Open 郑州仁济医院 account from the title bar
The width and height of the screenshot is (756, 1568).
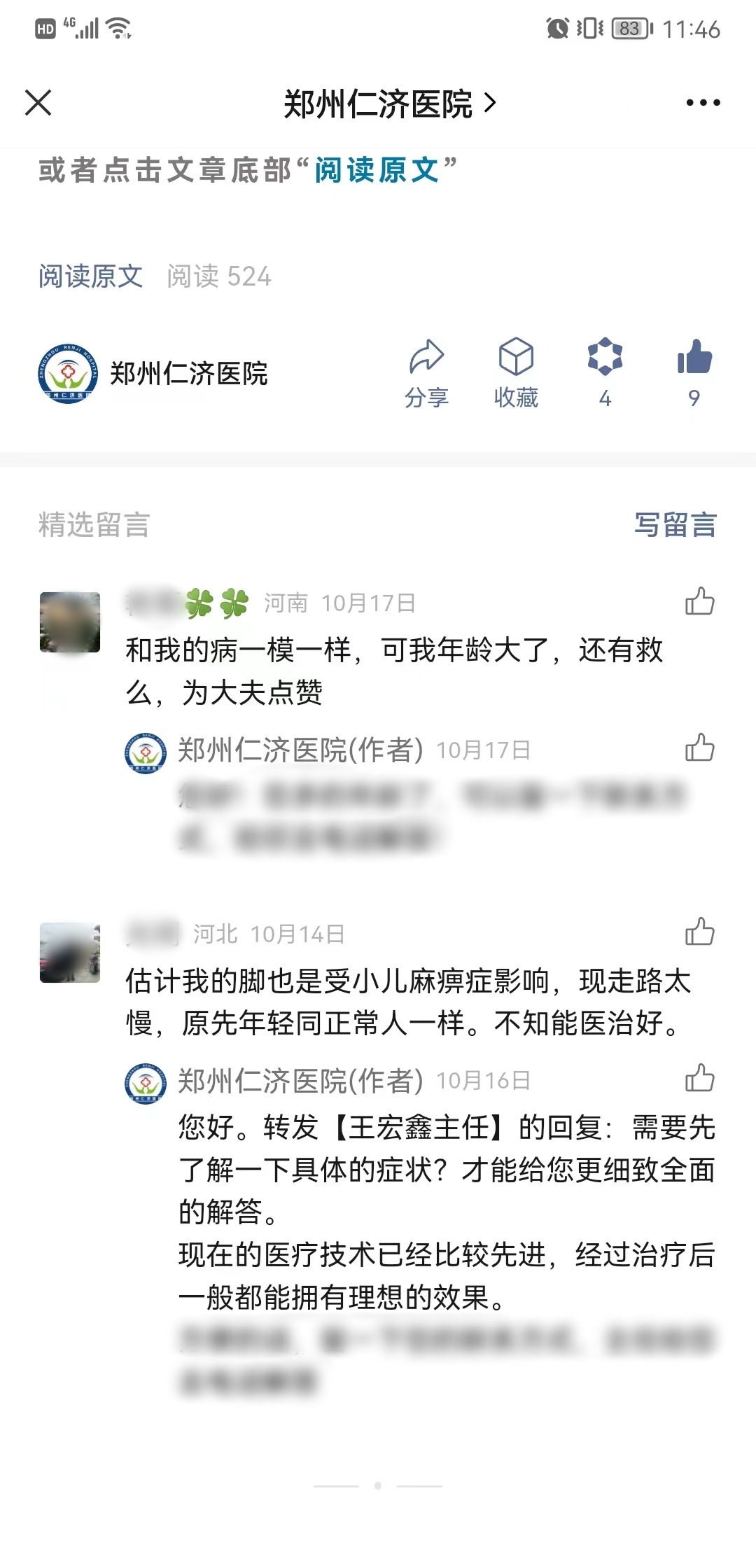389,104
